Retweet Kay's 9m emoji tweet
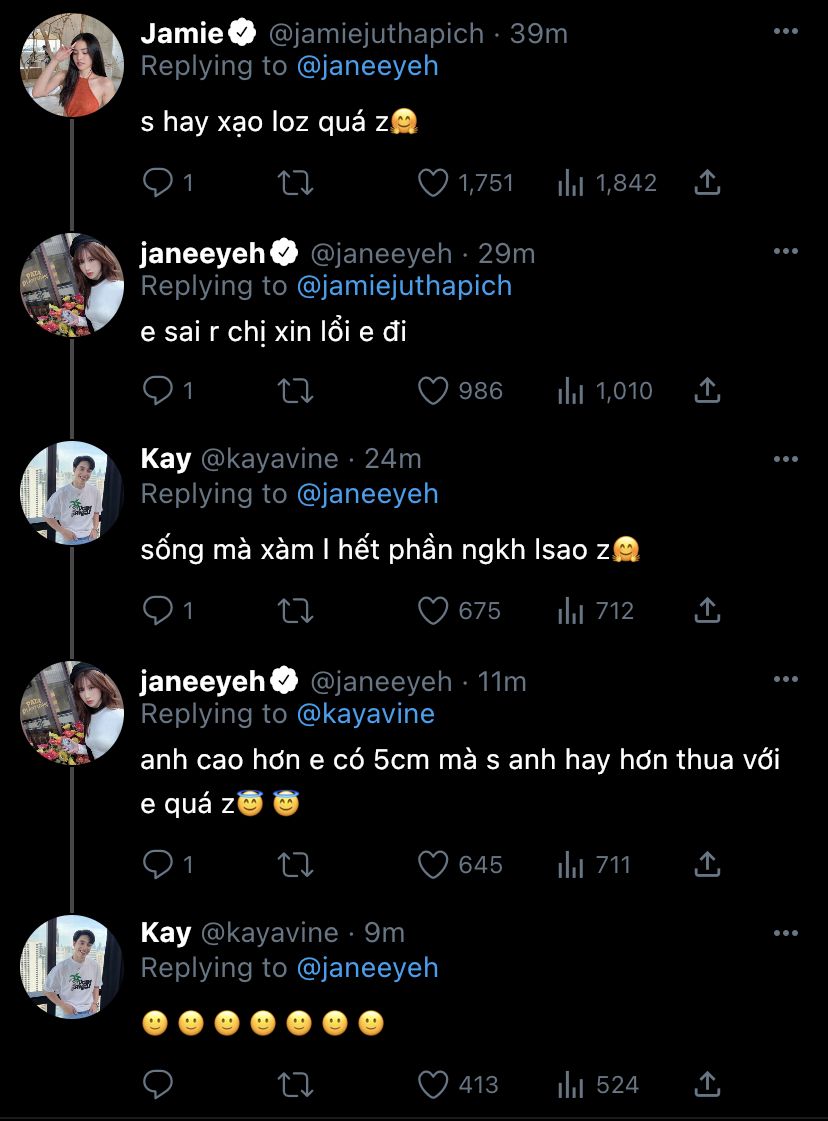This screenshot has width=828, height=1121. pos(295,1085)
